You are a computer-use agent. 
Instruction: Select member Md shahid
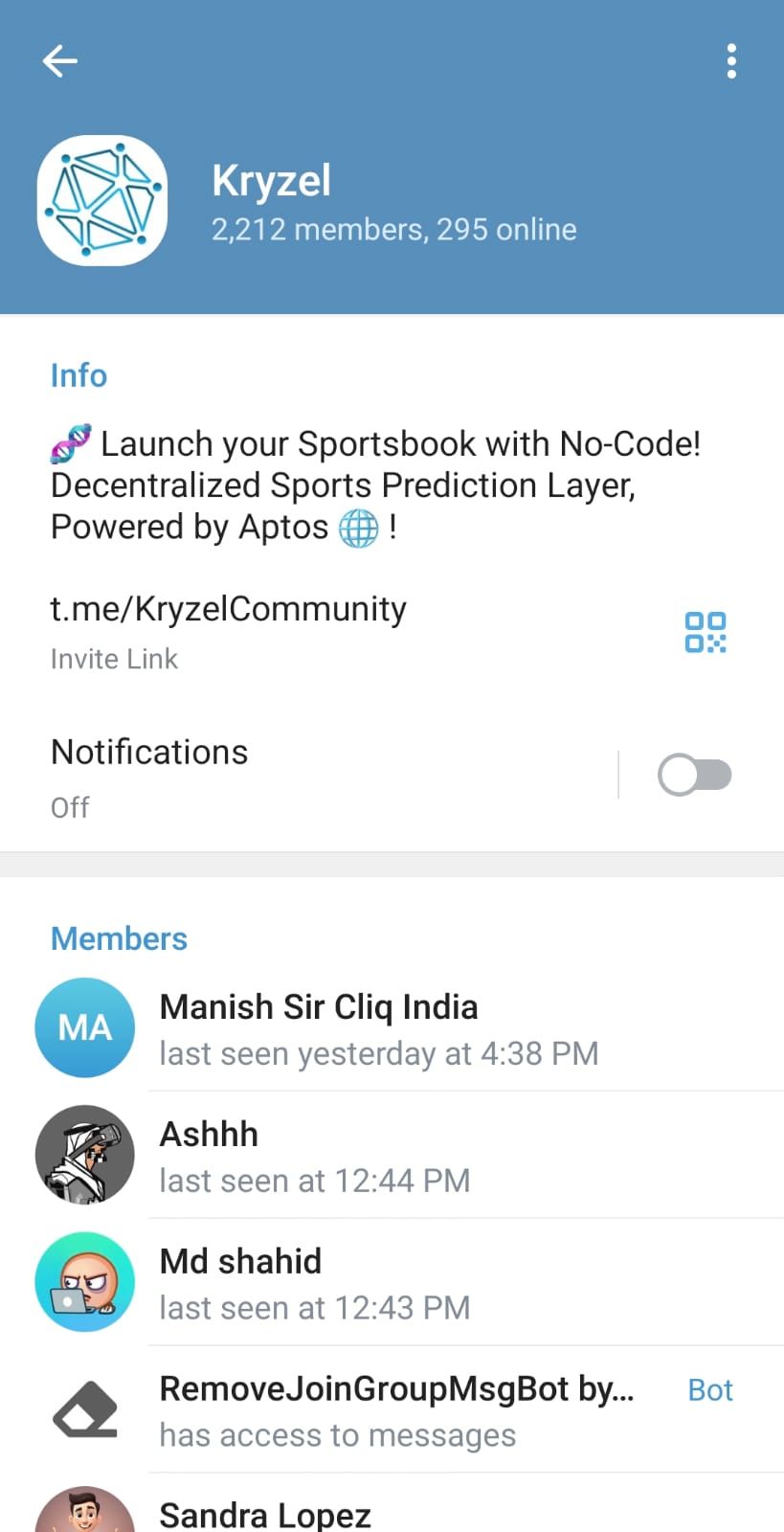click(x=392, y=1283)
